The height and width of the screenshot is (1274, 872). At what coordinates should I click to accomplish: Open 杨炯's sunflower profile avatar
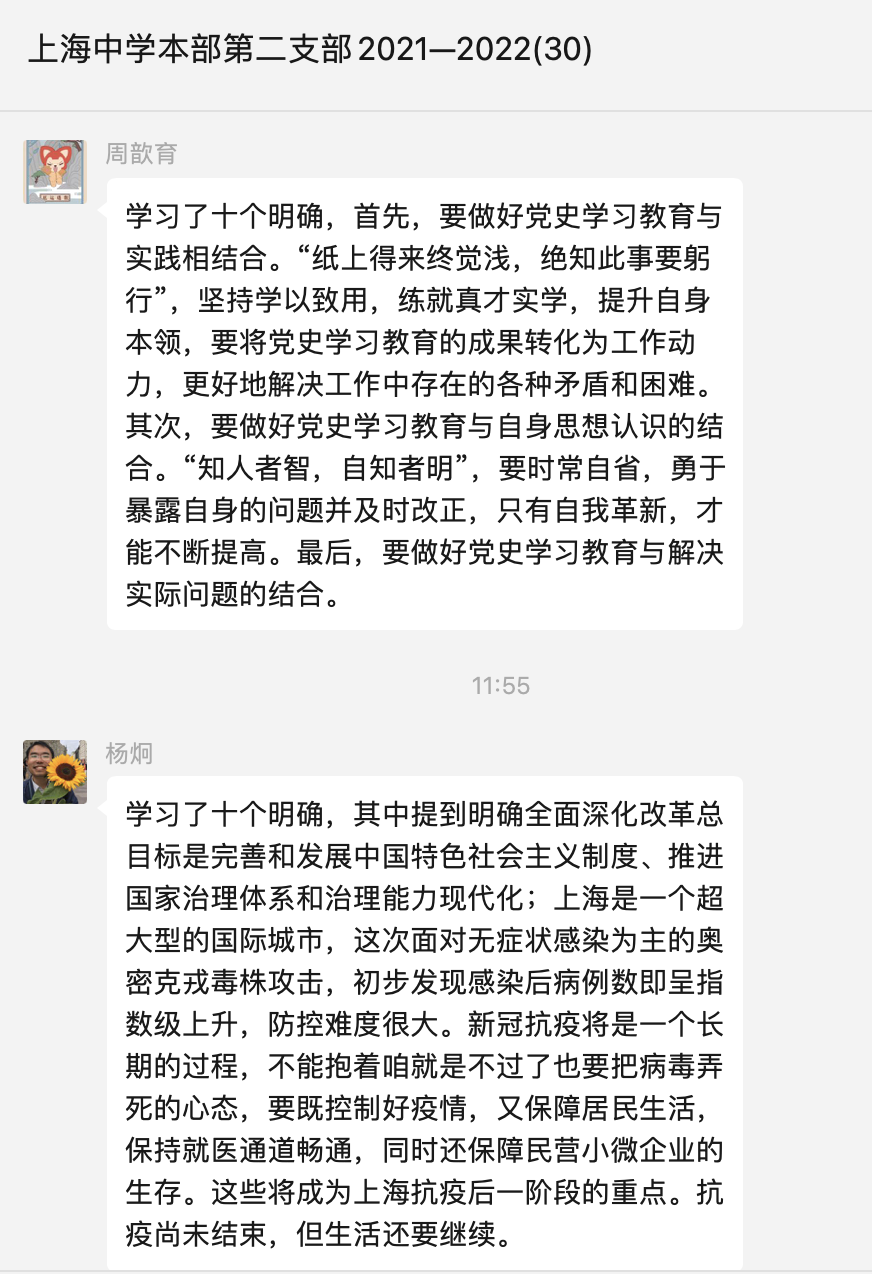[54, 771]
